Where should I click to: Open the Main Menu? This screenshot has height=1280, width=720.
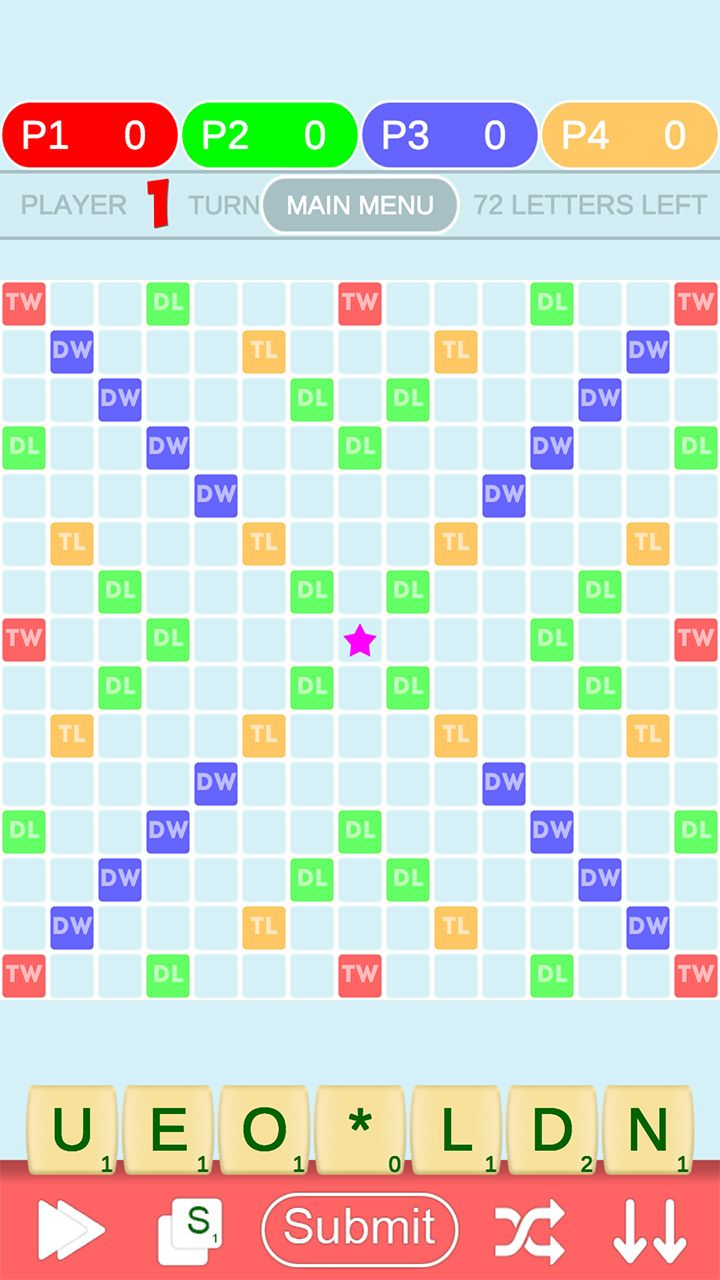click(360, 205)
